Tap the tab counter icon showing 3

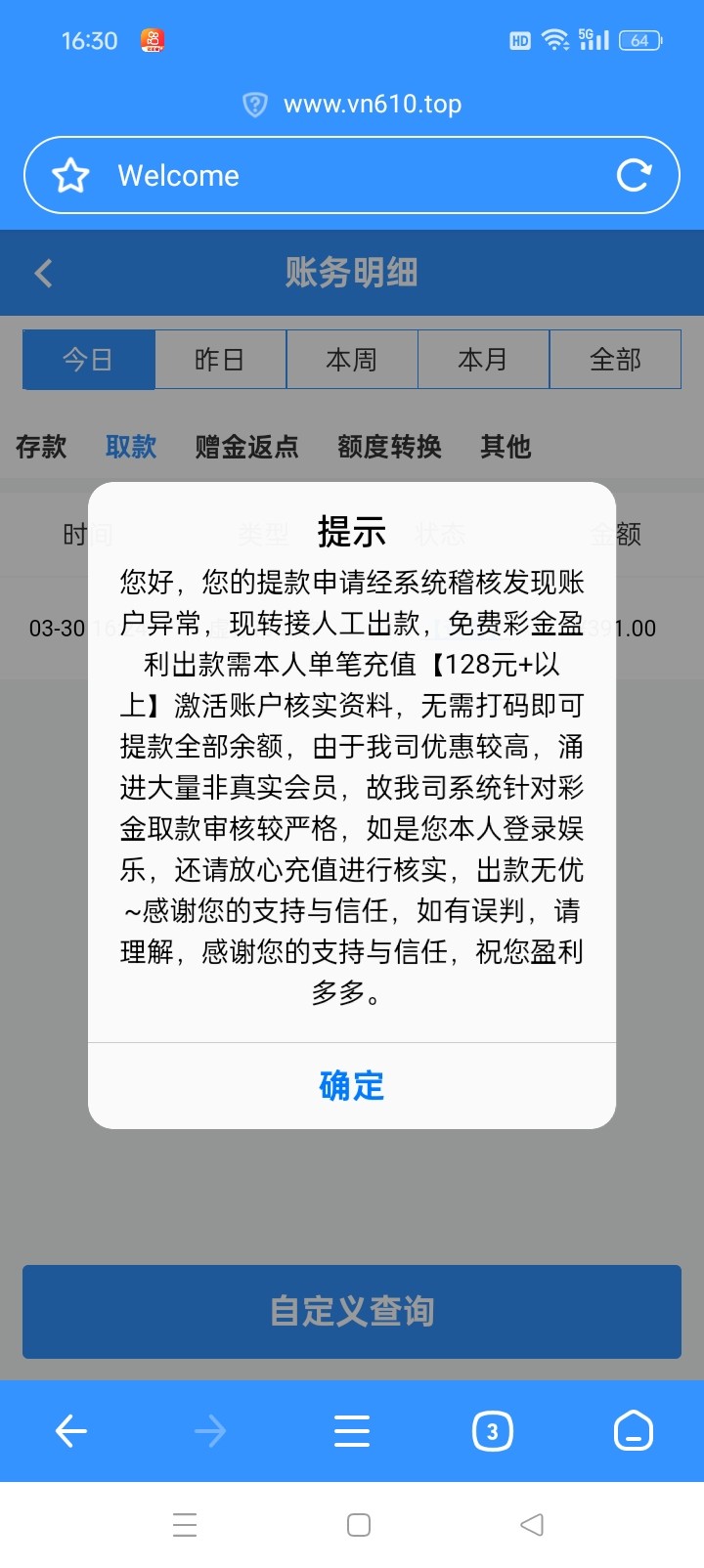click(x=493, y=1430)
